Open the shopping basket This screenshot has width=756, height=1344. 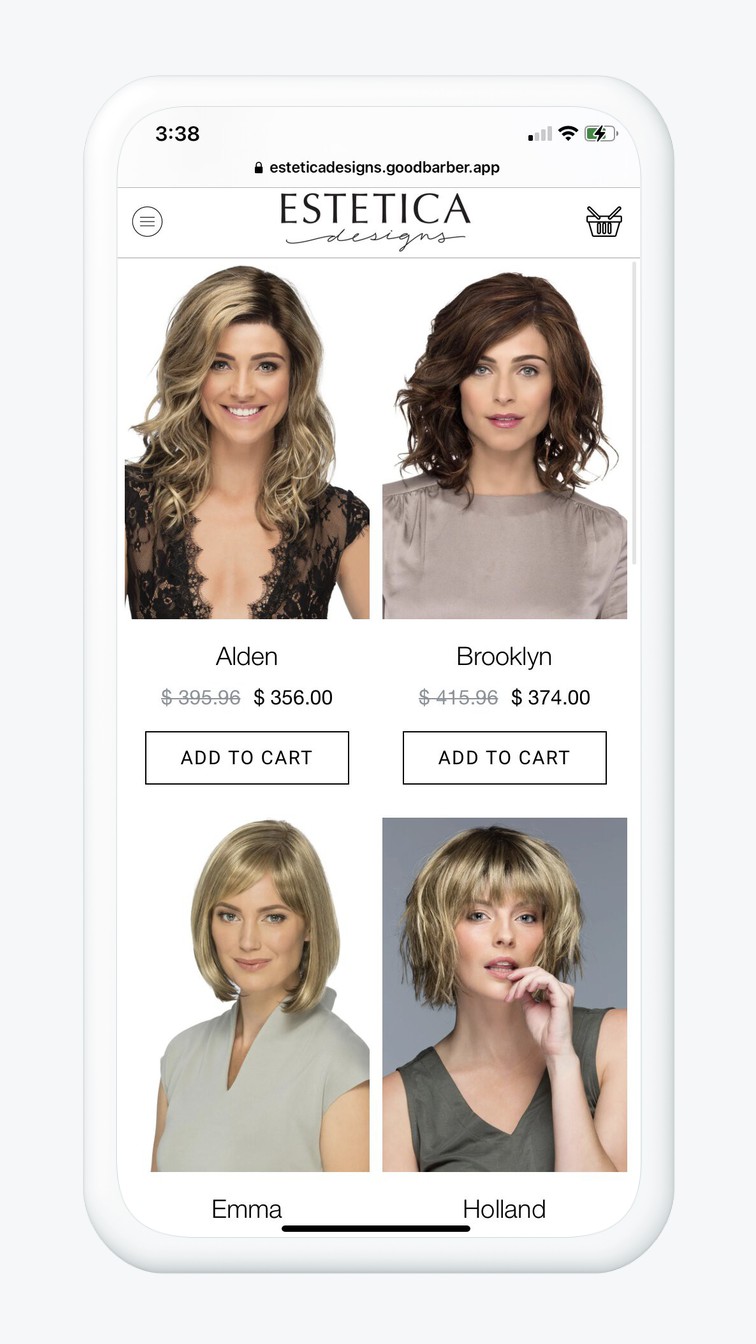(x=604, y=221)
